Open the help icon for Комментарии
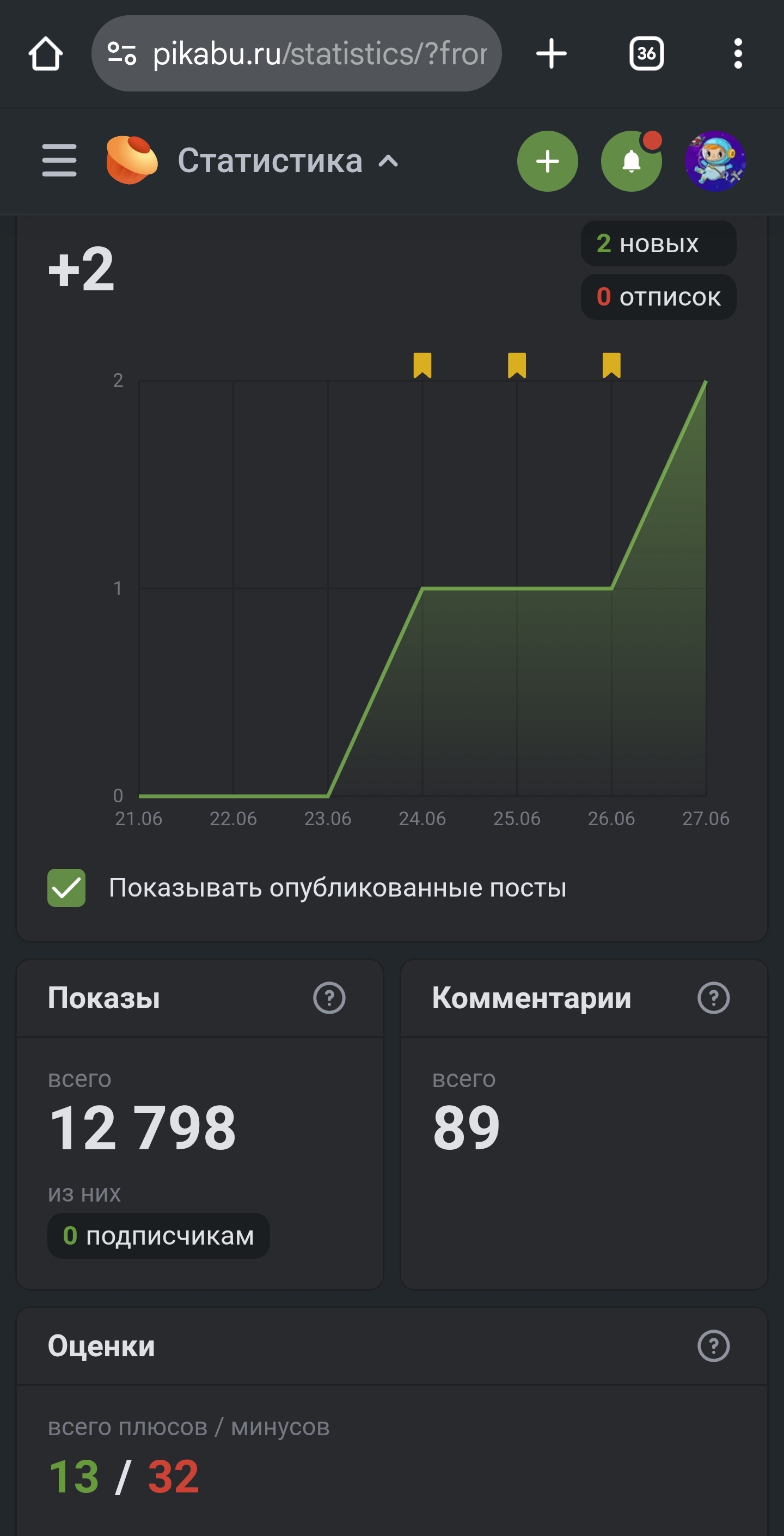 [713, 997]
